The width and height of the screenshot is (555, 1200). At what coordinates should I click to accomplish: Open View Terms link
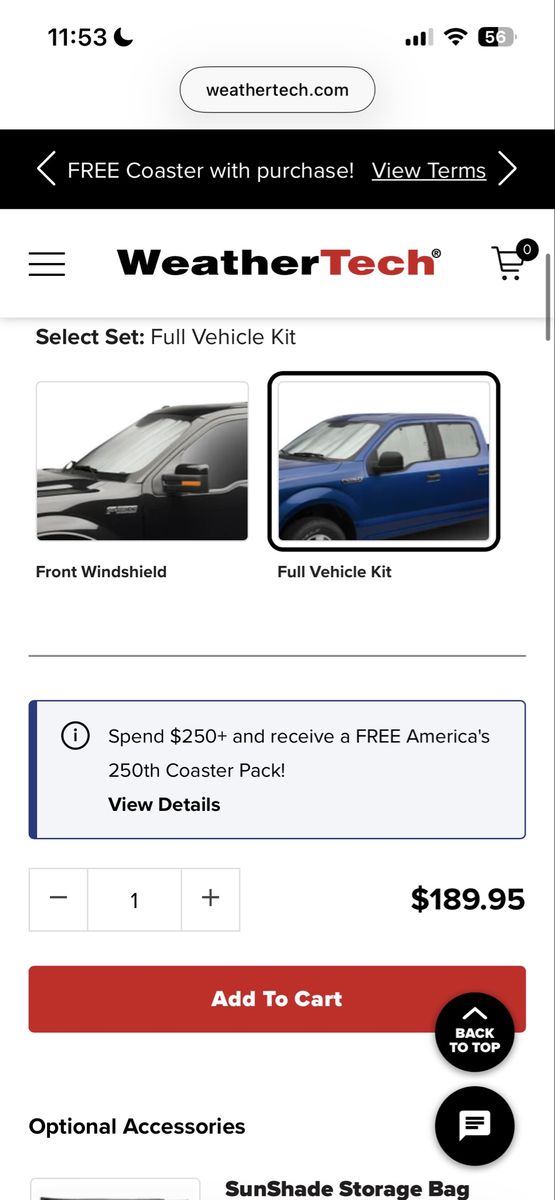click(x=429, y=170)
